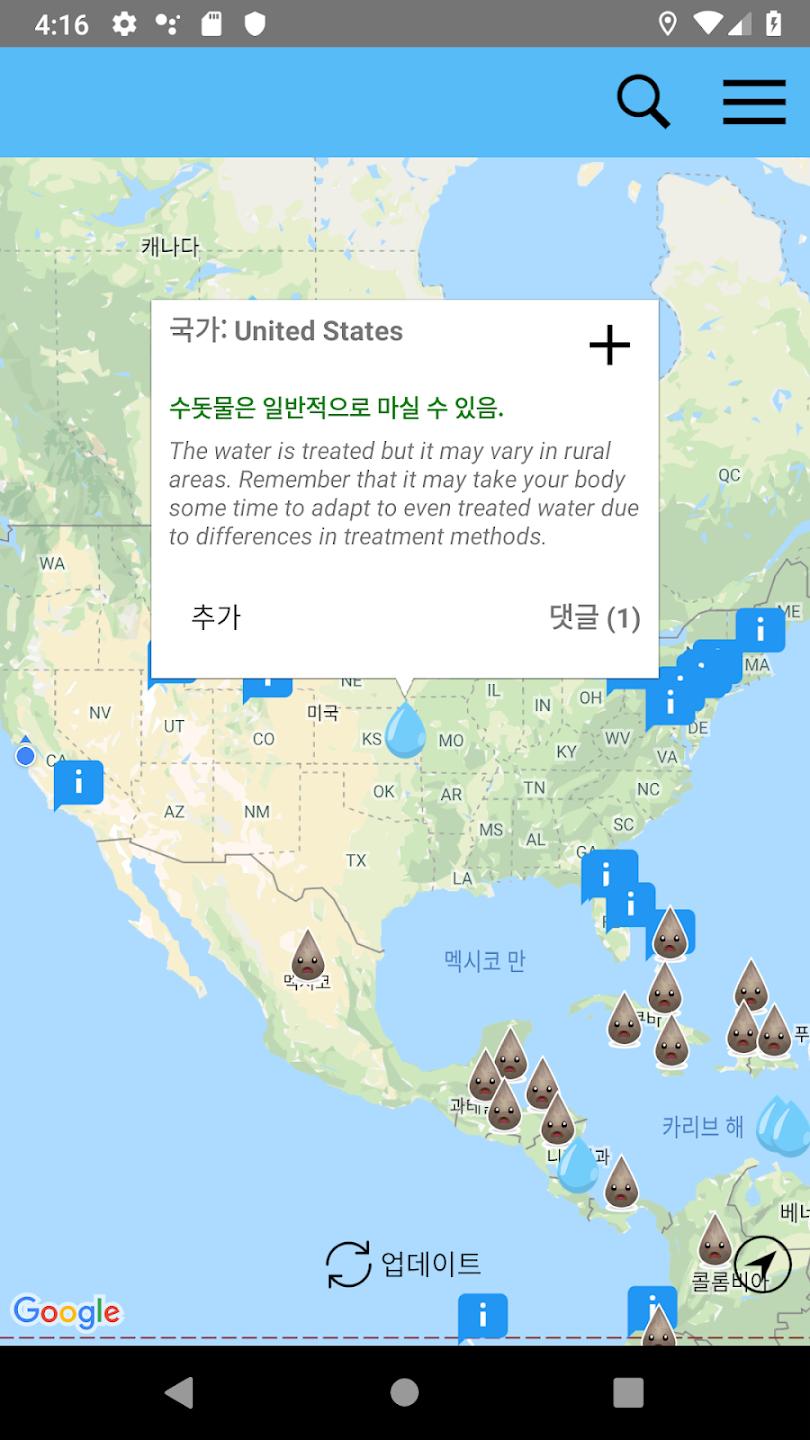
Task: Open the hamburger menu
Action: [x=754, y=102]
